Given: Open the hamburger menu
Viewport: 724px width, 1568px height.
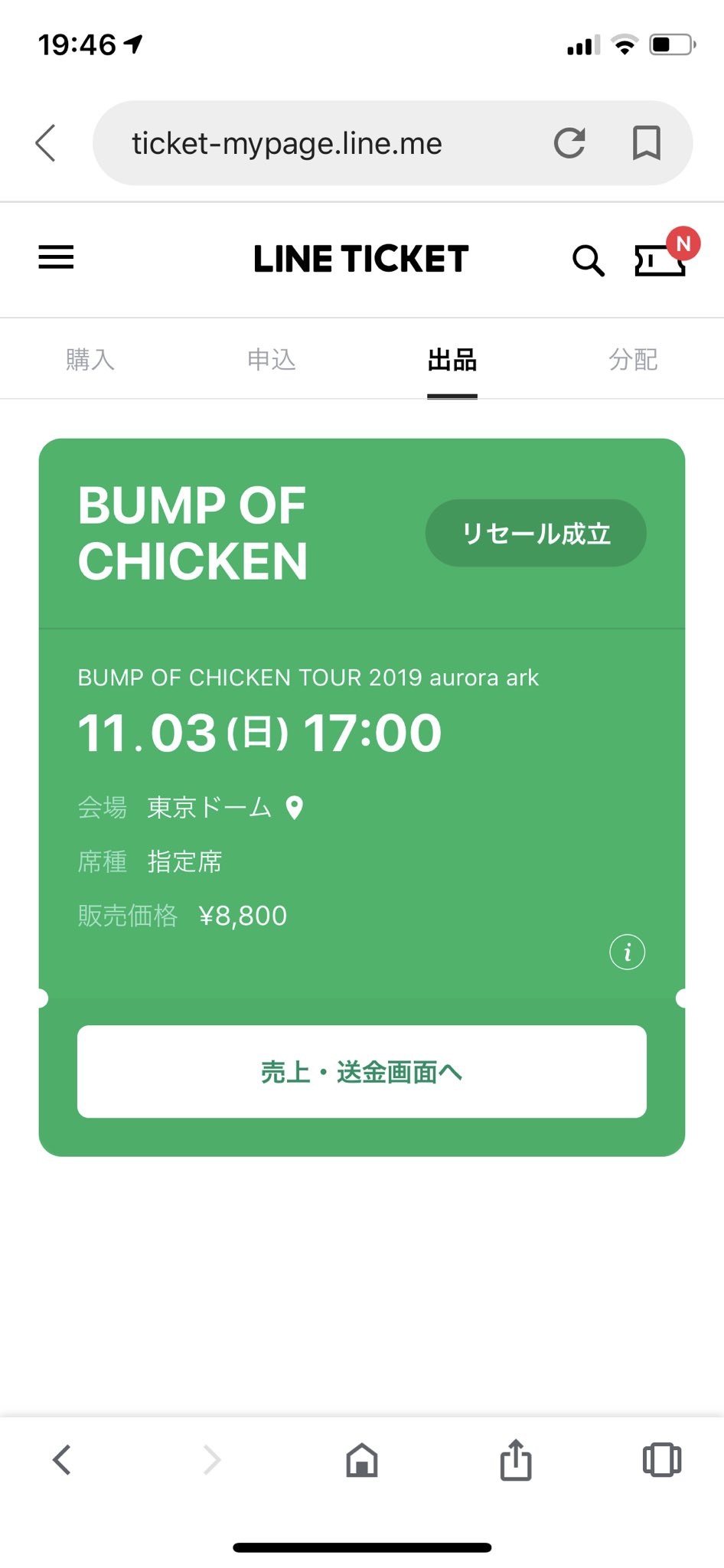Looking at the screenshot, I should coord(56,258).
